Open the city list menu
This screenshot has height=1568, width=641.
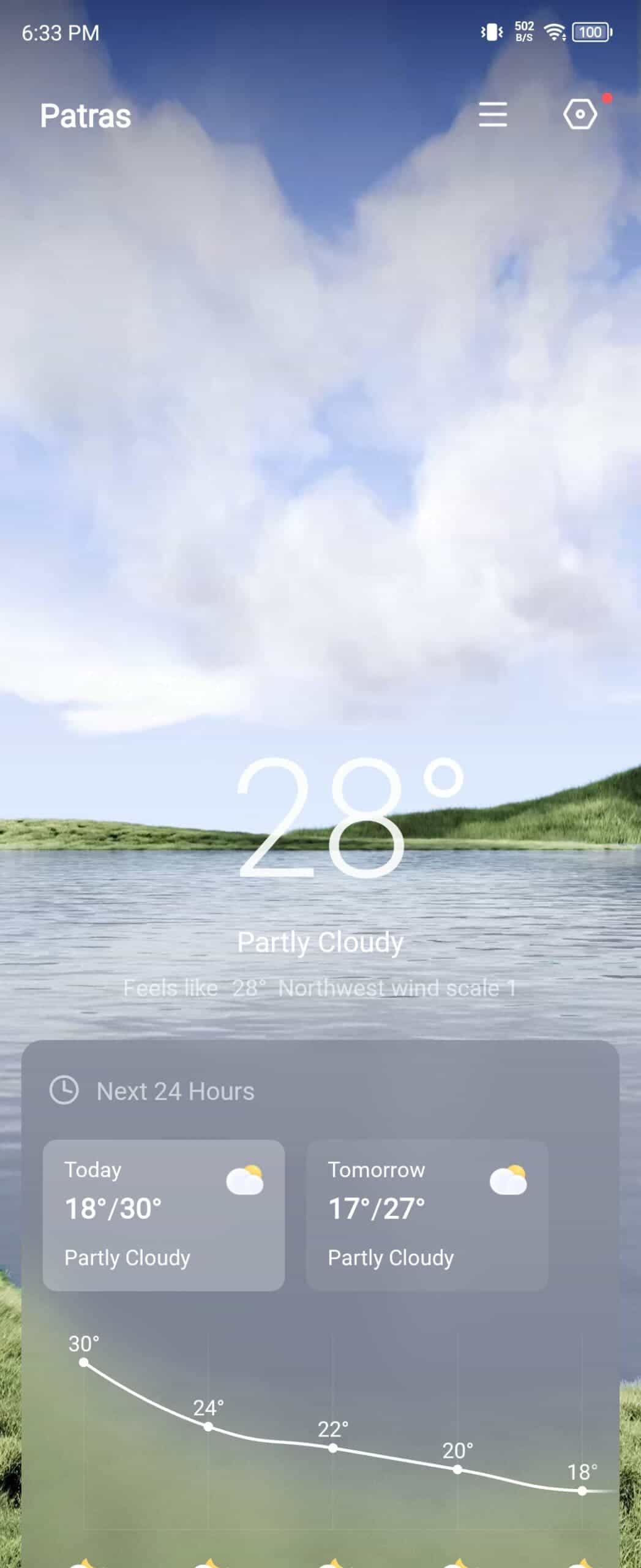(x=493, y=115)
